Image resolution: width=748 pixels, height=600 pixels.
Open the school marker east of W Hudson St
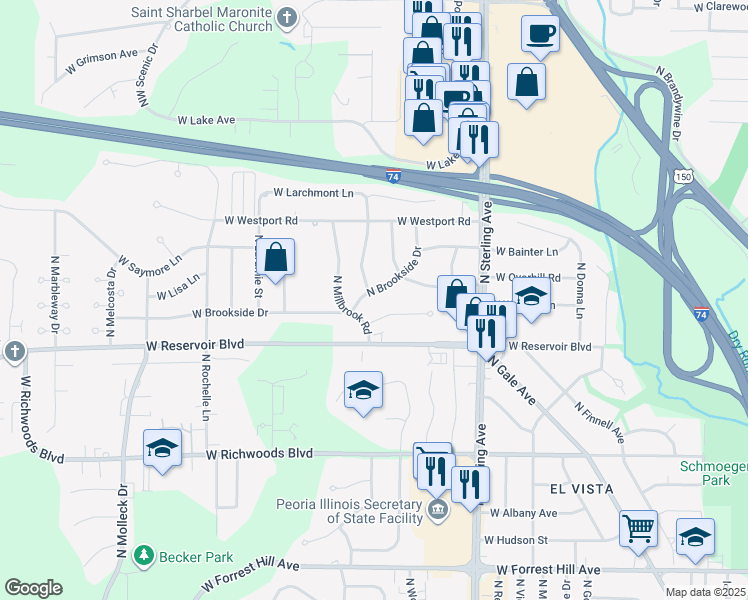[695, 538]
